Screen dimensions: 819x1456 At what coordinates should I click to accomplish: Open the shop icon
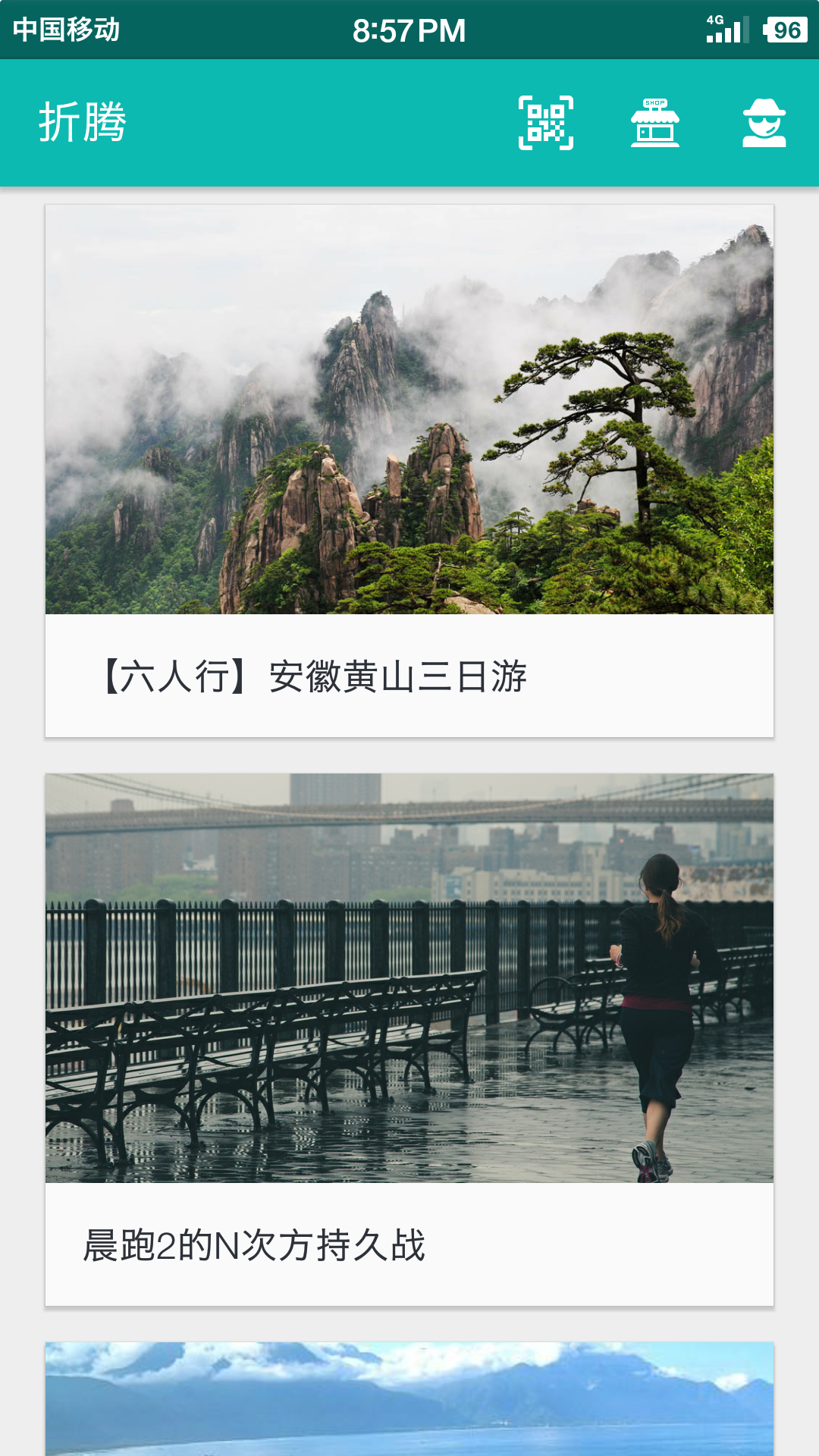pyautogui.click(x=655, y=123)
